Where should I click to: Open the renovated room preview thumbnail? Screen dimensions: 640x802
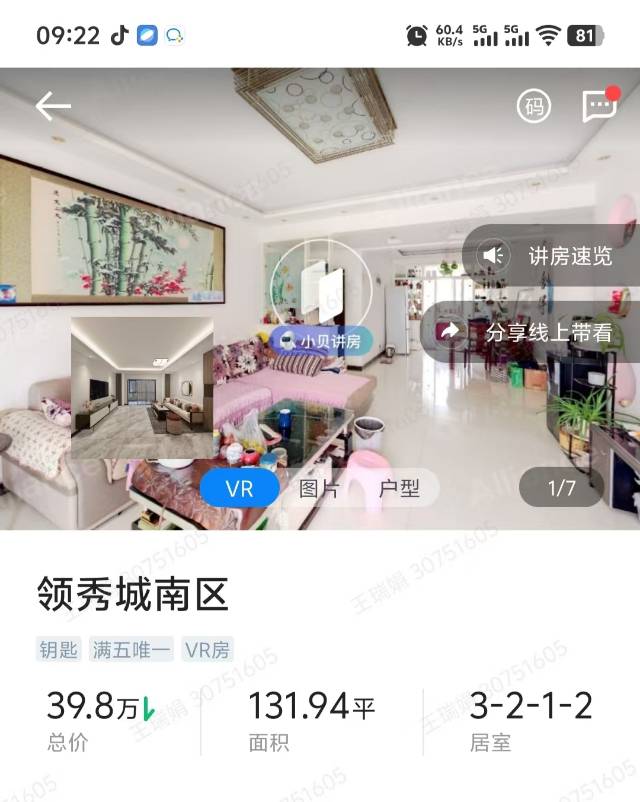[142, 388]
